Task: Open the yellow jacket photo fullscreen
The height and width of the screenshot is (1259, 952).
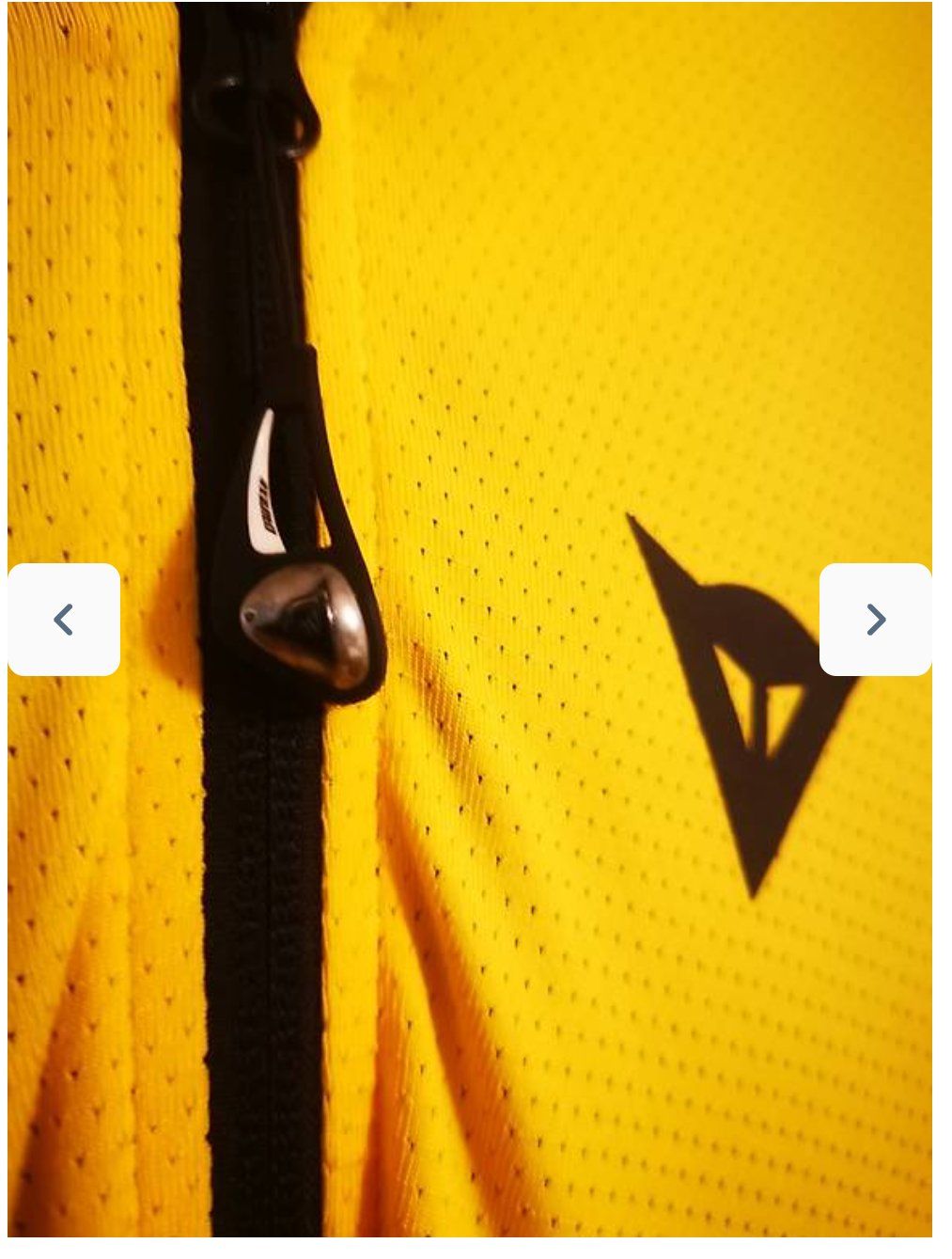Action: pos(470,376)
